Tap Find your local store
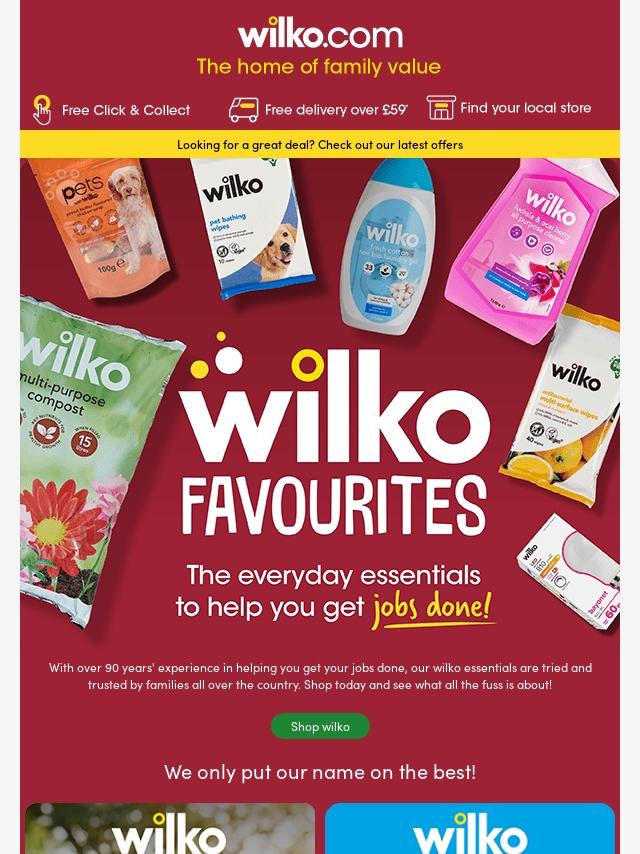Image resolution: width=640 pixels, height=854 pixels. tap(509, 108)
